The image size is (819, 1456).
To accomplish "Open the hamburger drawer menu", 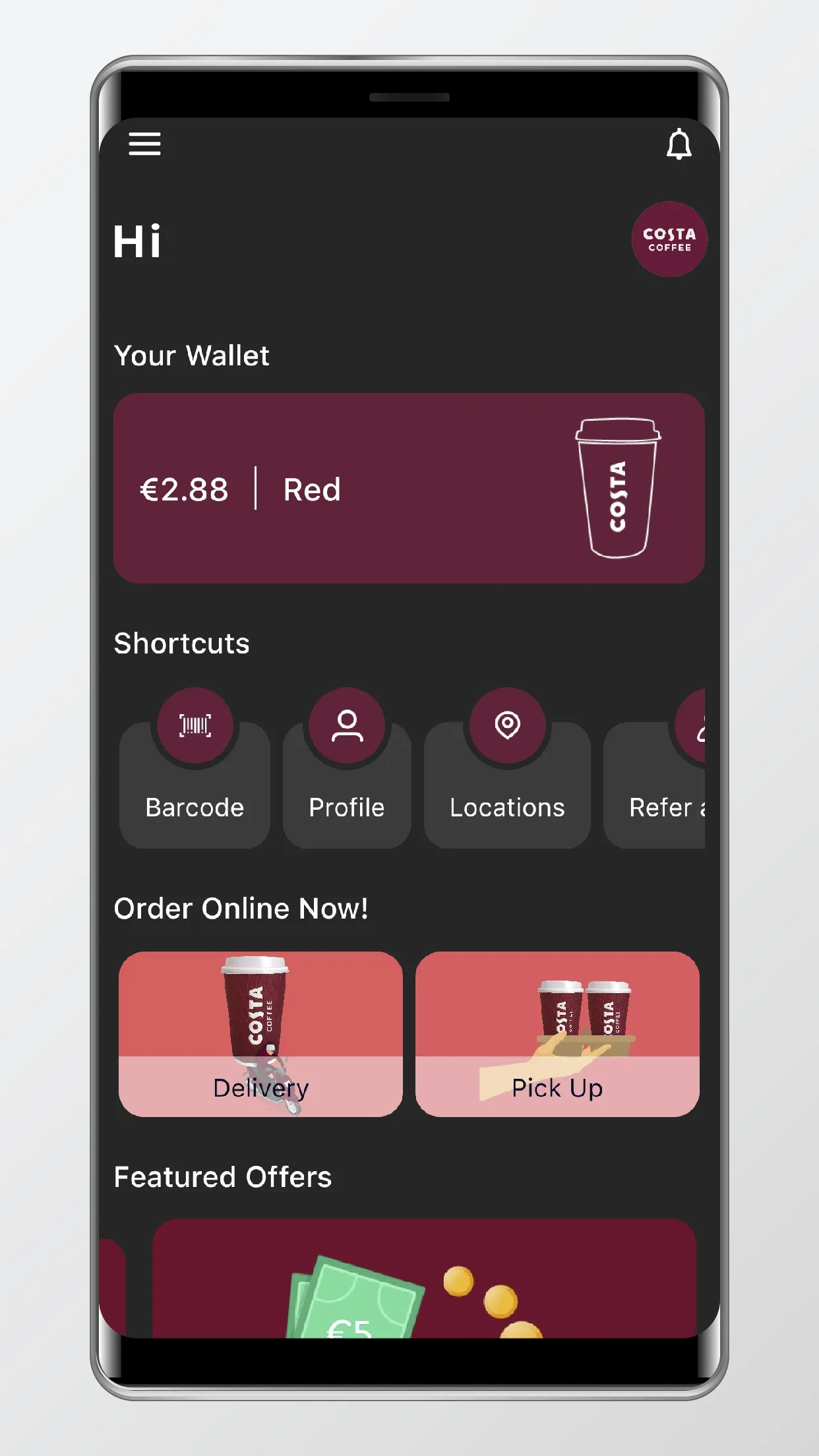I will (x=144, y=144).
